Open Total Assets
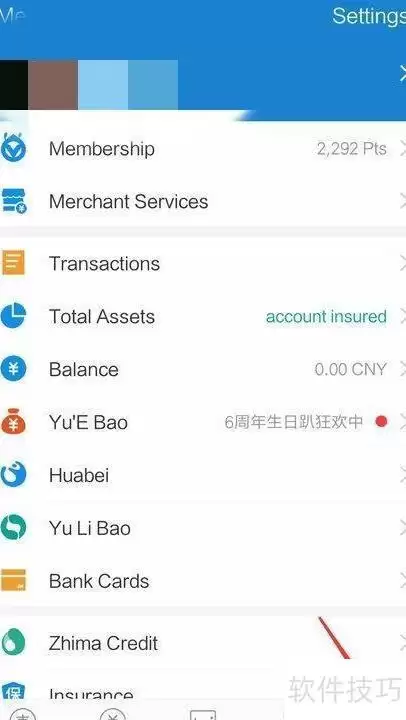The image size is (406, 720). click(203, 316)
